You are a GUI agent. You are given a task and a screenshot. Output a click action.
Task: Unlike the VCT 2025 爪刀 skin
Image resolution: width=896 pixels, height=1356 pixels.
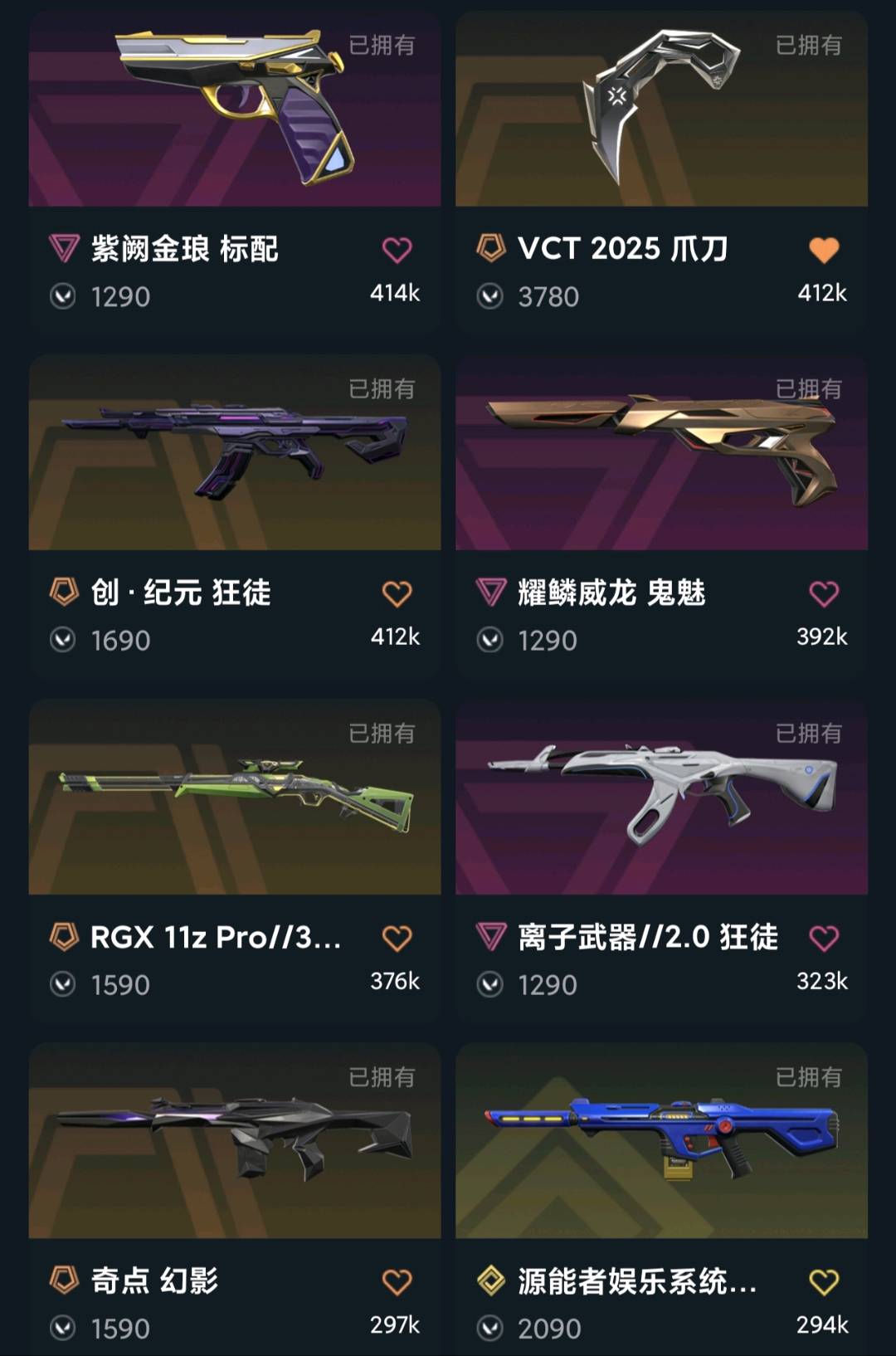click(x=824, y=250)
